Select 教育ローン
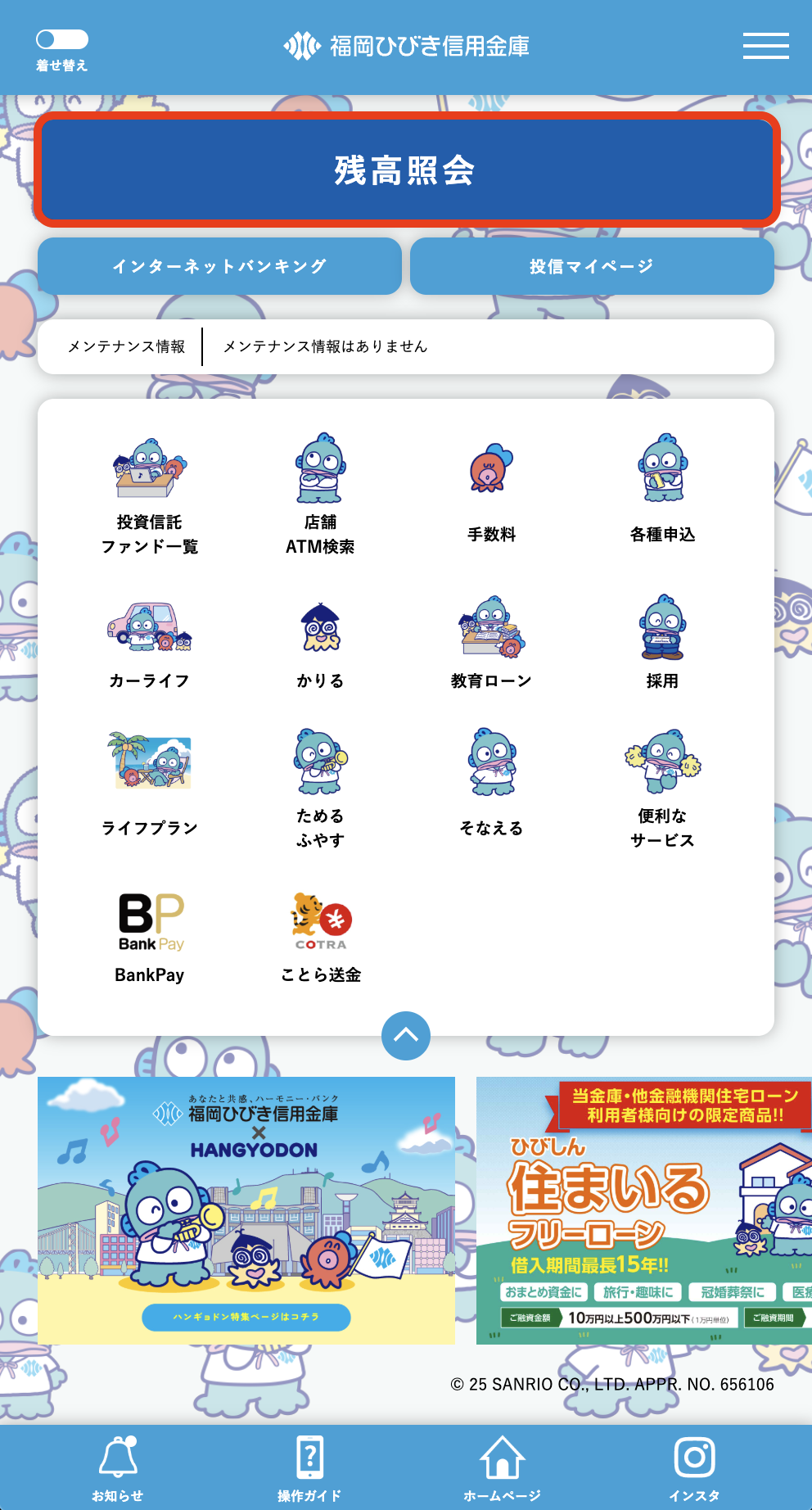Viewport: 812px width, 1510px height. coord(491,644)
